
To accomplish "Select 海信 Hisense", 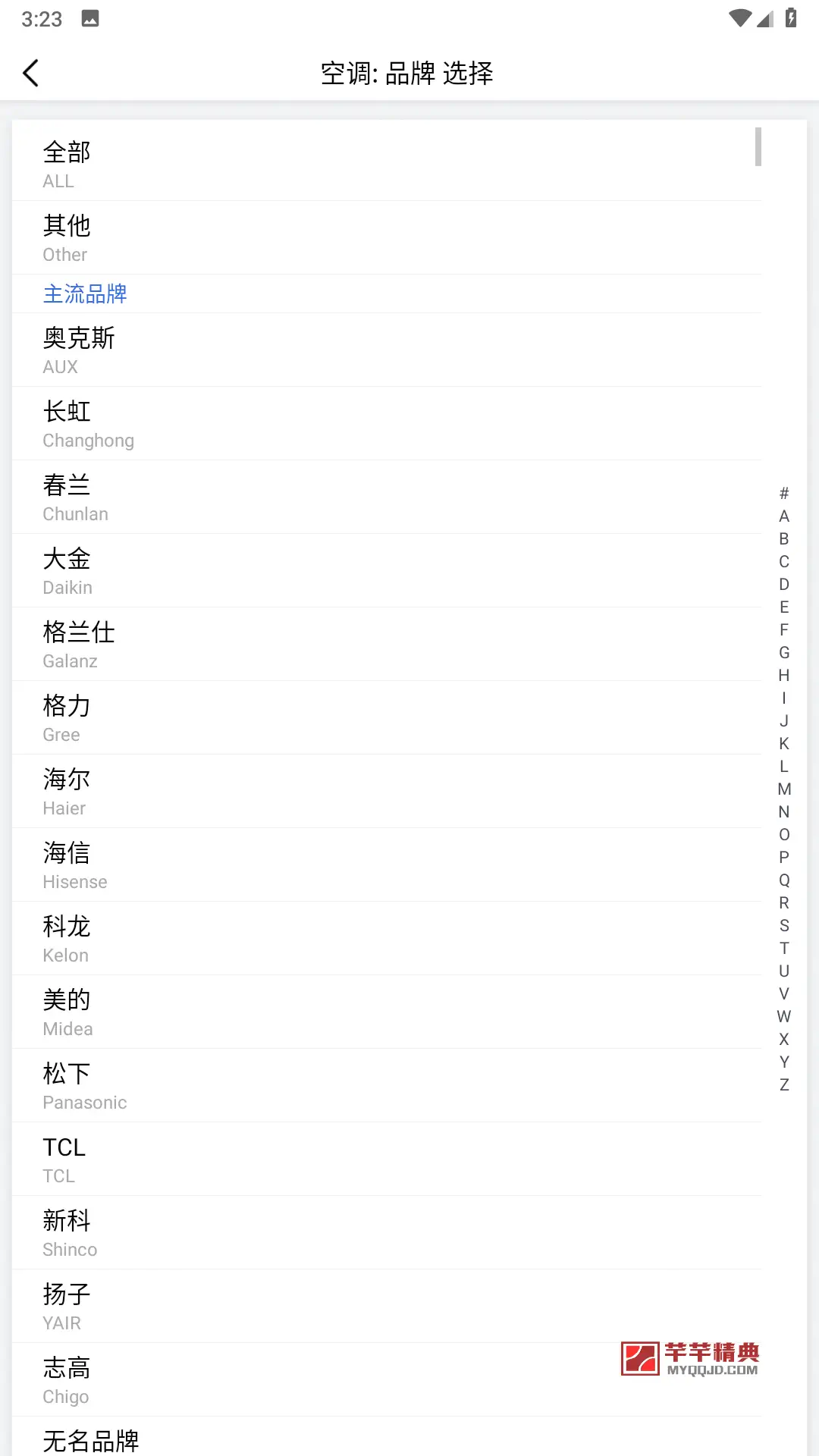I will pyautogui.click(x=387, y=864).
